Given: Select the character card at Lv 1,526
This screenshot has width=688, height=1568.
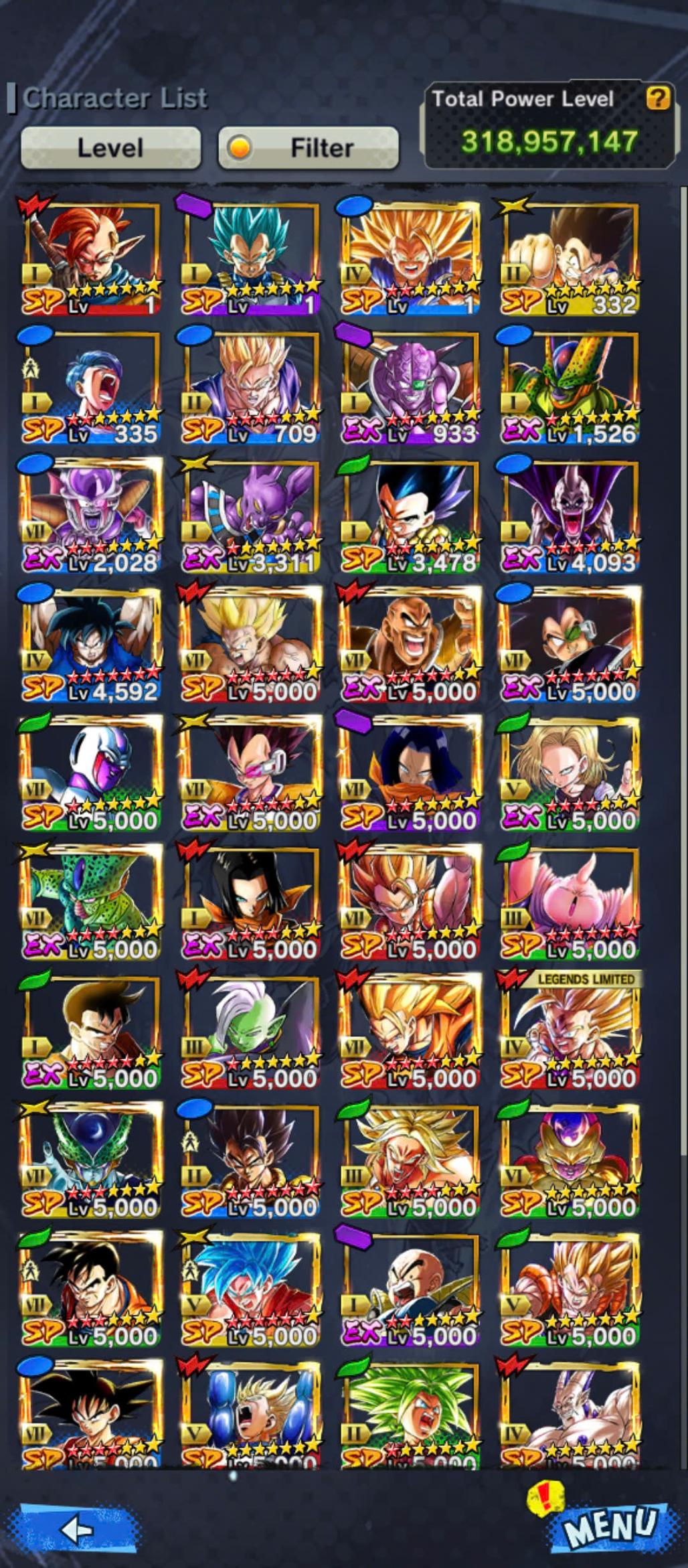Looking at the screenshot, I should [570, 386].
